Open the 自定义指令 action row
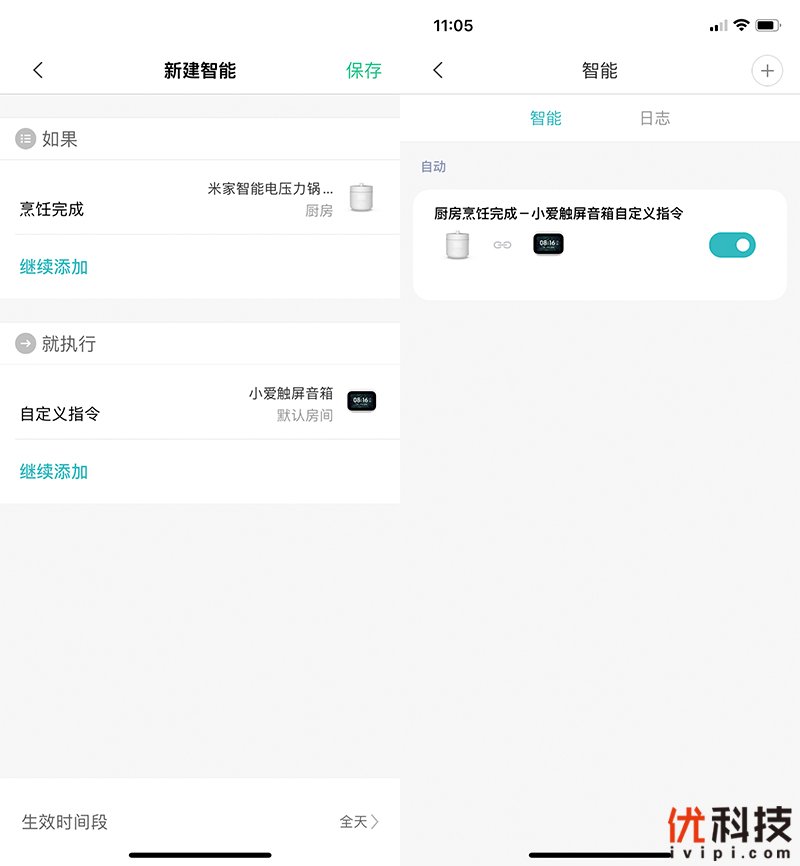The width and height of the screenshot is (800, 866). pyautogui.click(x=200, y=403)
